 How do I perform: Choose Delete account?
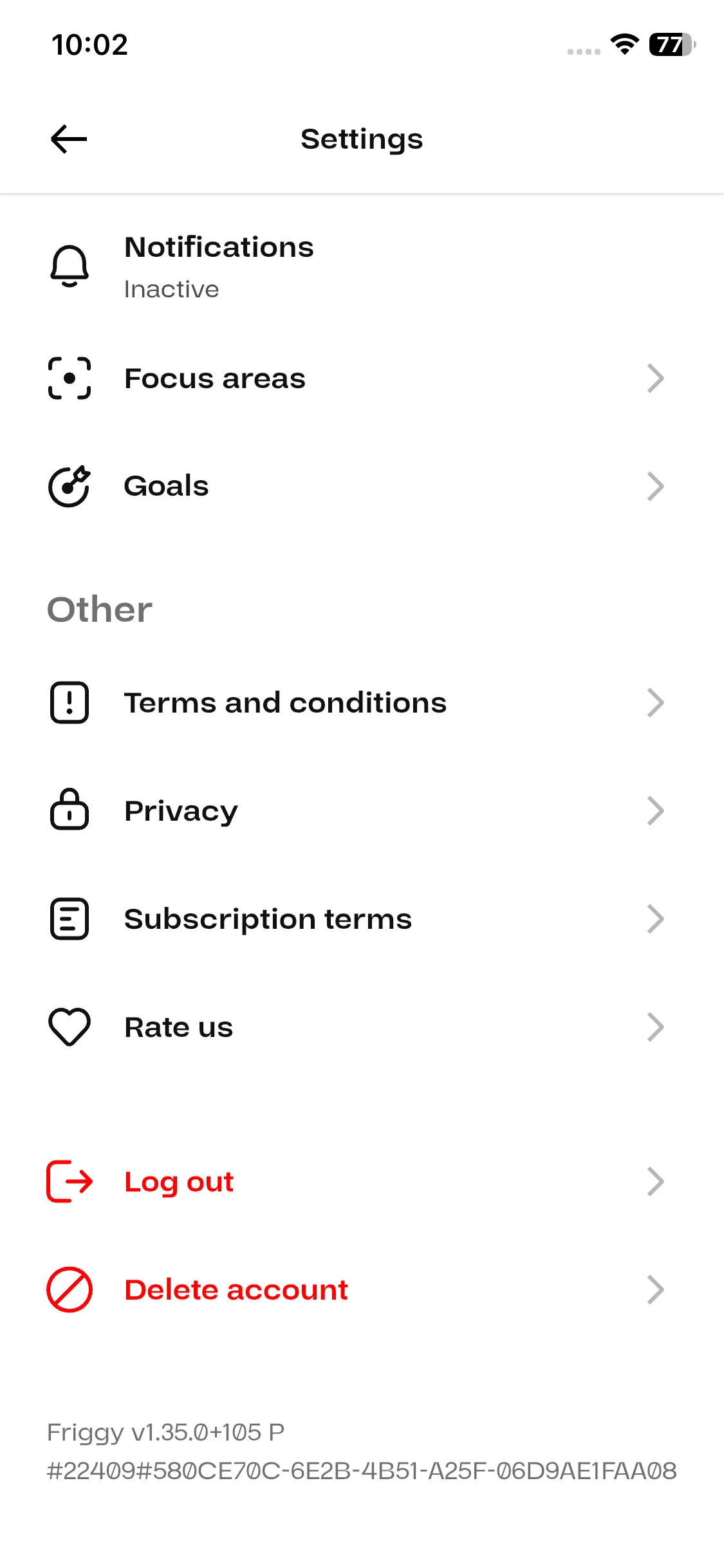[236, 1290]
